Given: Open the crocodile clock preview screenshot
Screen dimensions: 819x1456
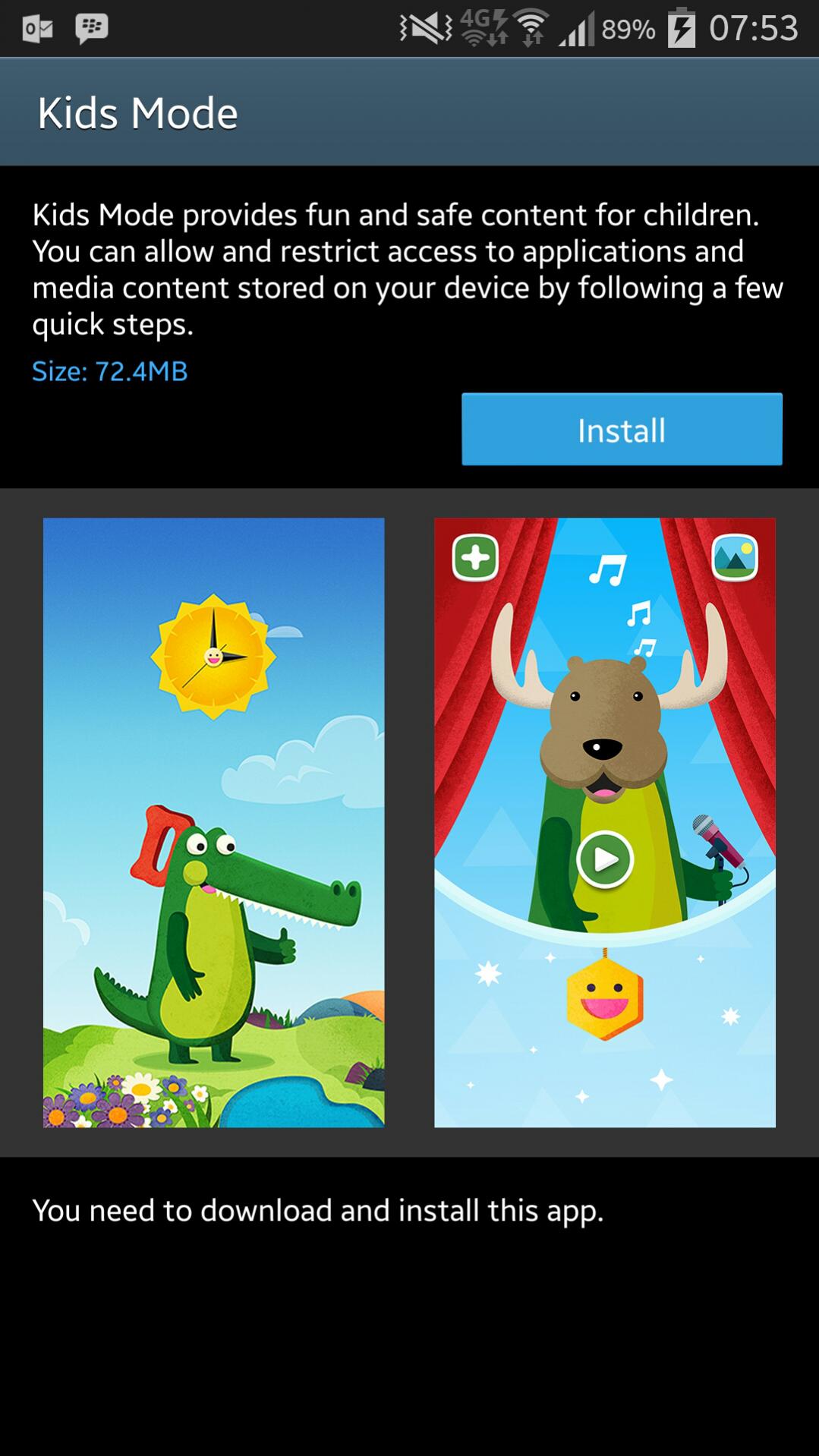Looking at the screenshot, I should coord(213,822).
